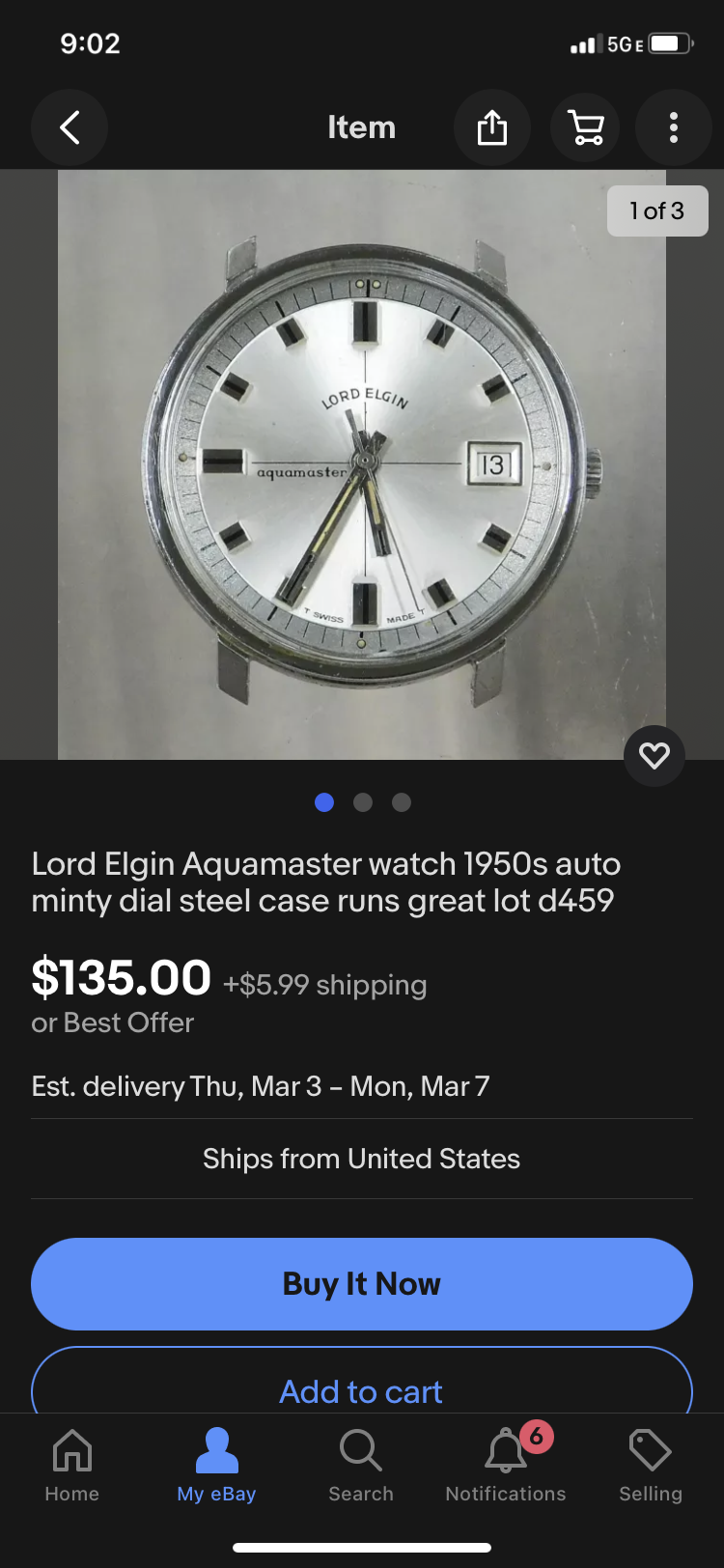View the Notifications tab
Viewport: 724px width, 1568px height.
coord(506,1466)
